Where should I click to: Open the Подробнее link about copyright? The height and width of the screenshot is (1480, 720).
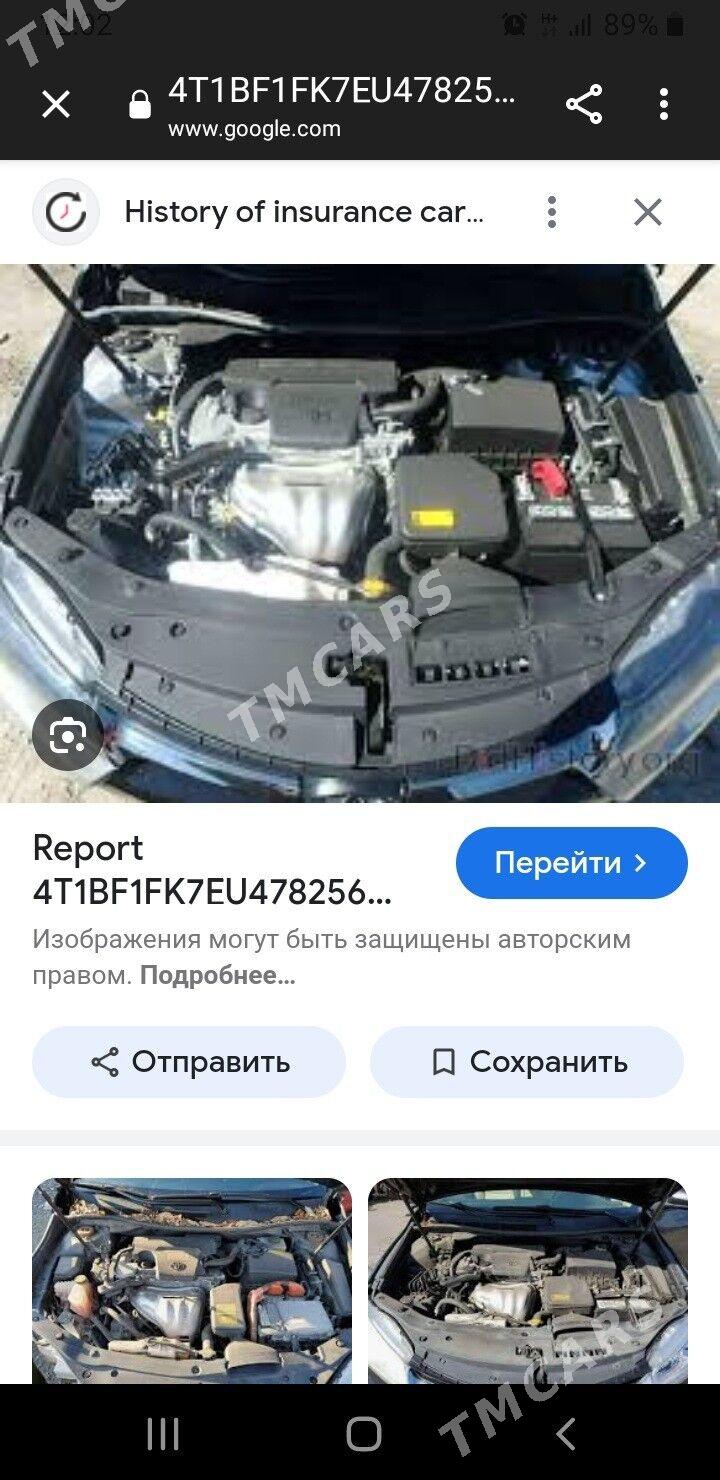[218, 976]
